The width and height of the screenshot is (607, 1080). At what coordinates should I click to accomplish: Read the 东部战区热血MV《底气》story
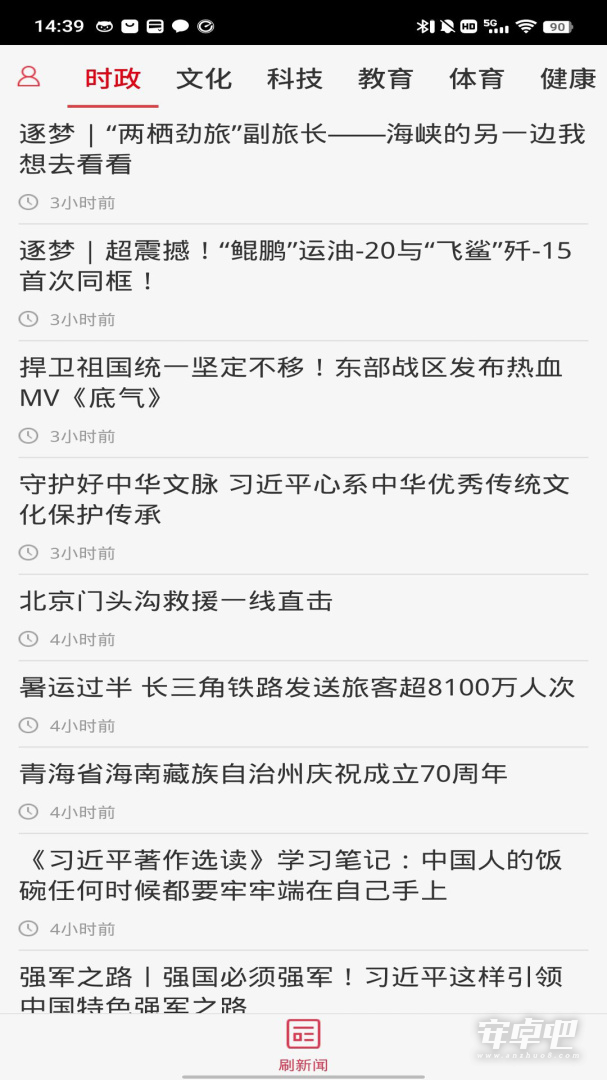303,399
